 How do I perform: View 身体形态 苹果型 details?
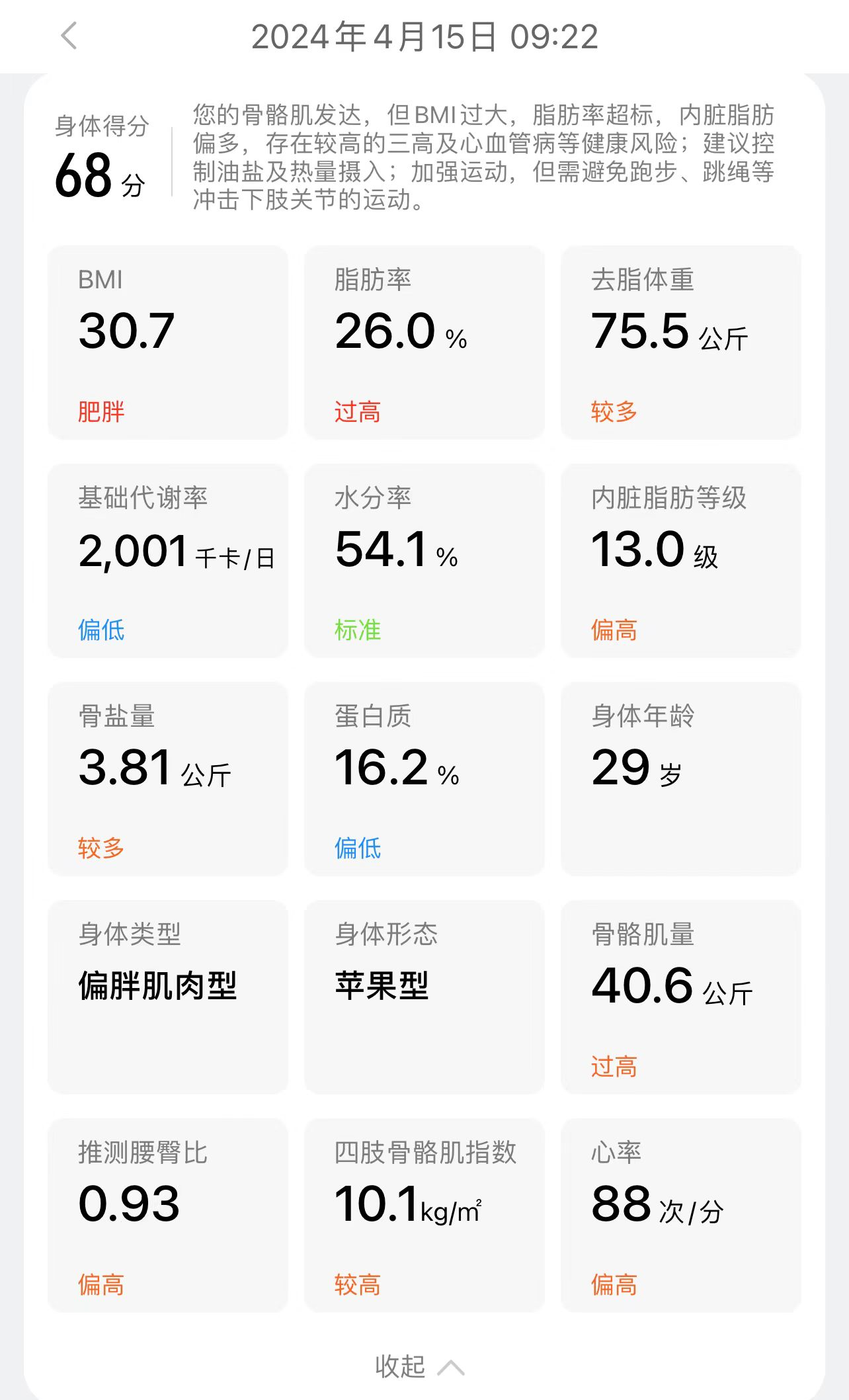(424, 997)
